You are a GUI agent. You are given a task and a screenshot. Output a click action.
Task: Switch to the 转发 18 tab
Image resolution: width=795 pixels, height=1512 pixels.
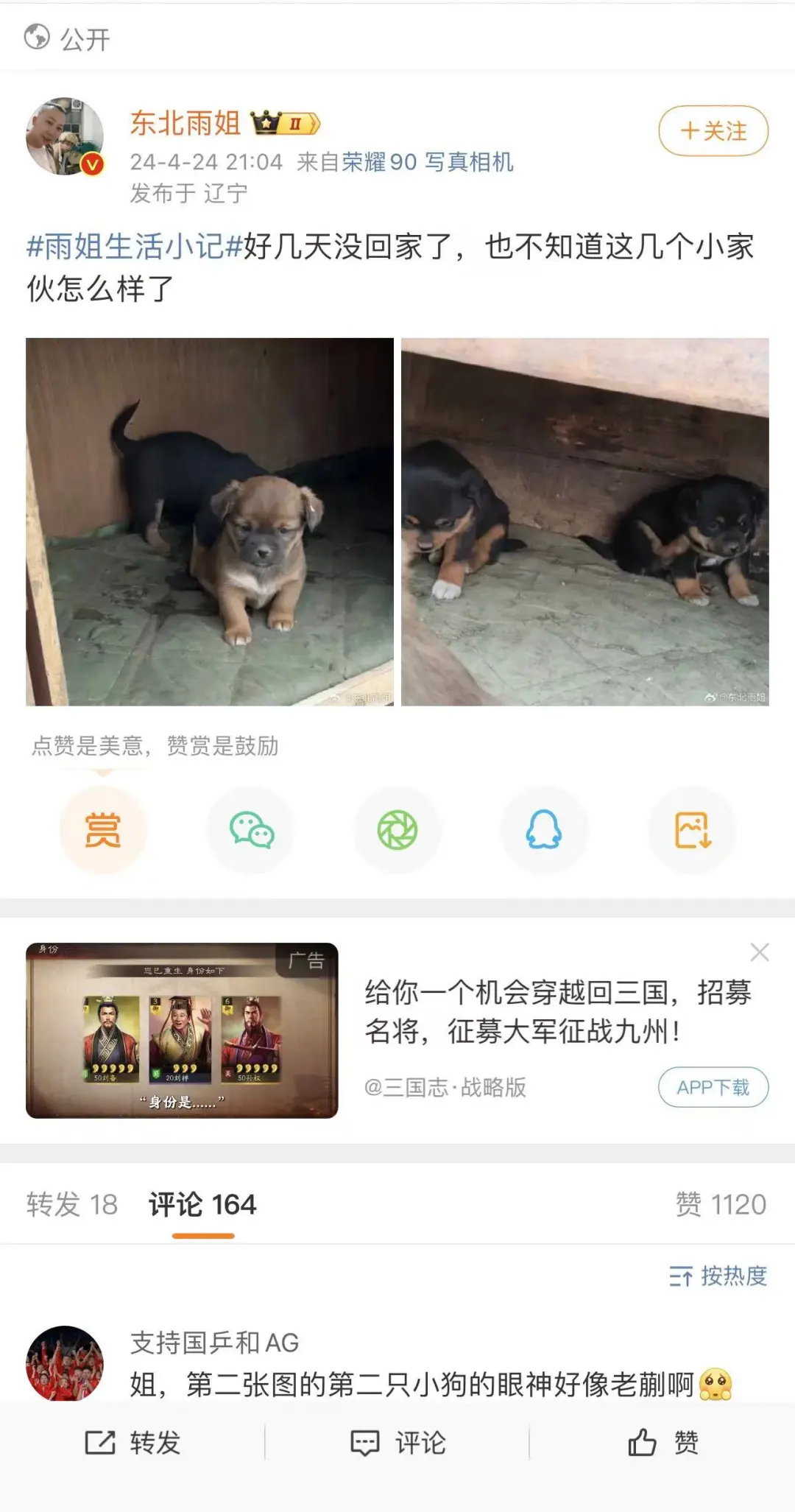coord(72,1204)
